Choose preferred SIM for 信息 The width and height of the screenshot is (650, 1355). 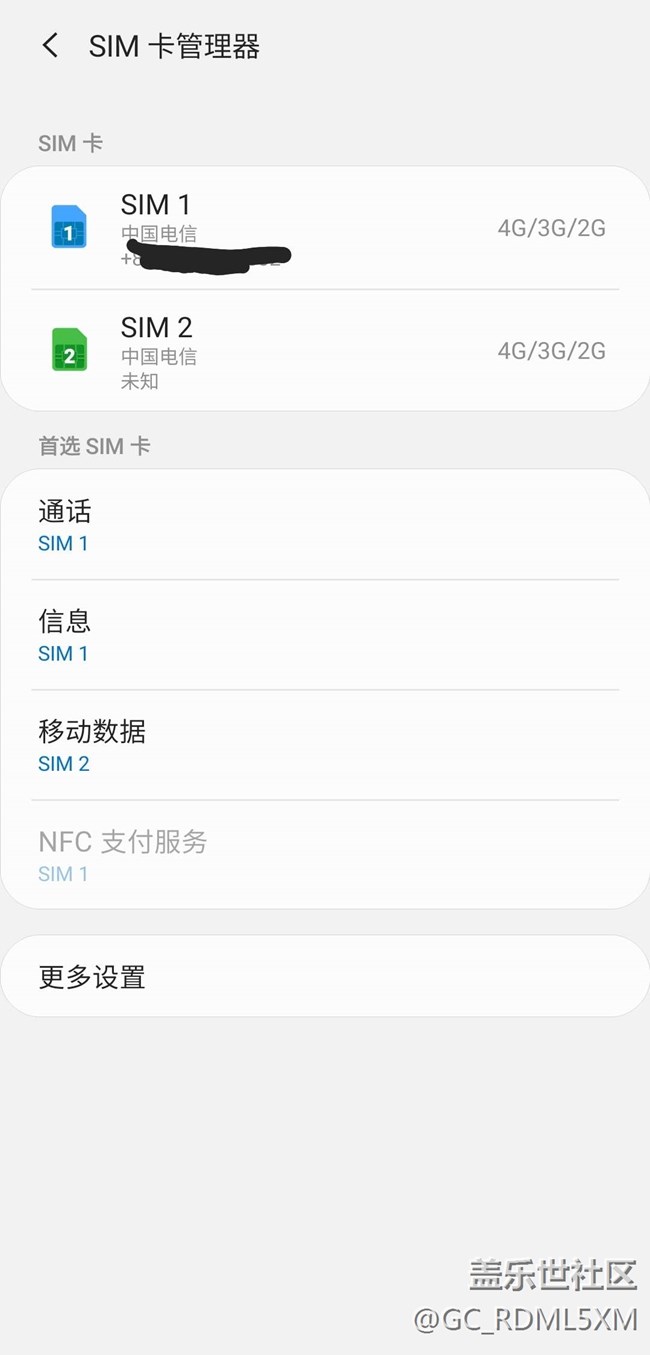pyautogui.click(x=325, y=635)
